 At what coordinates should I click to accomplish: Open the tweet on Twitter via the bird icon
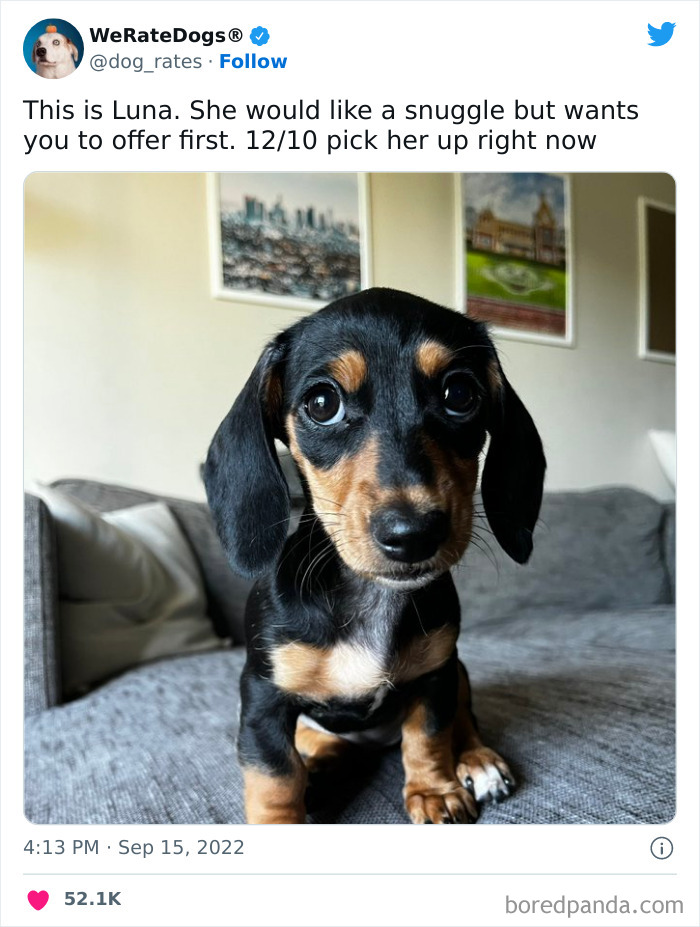[x=661, y=35]
